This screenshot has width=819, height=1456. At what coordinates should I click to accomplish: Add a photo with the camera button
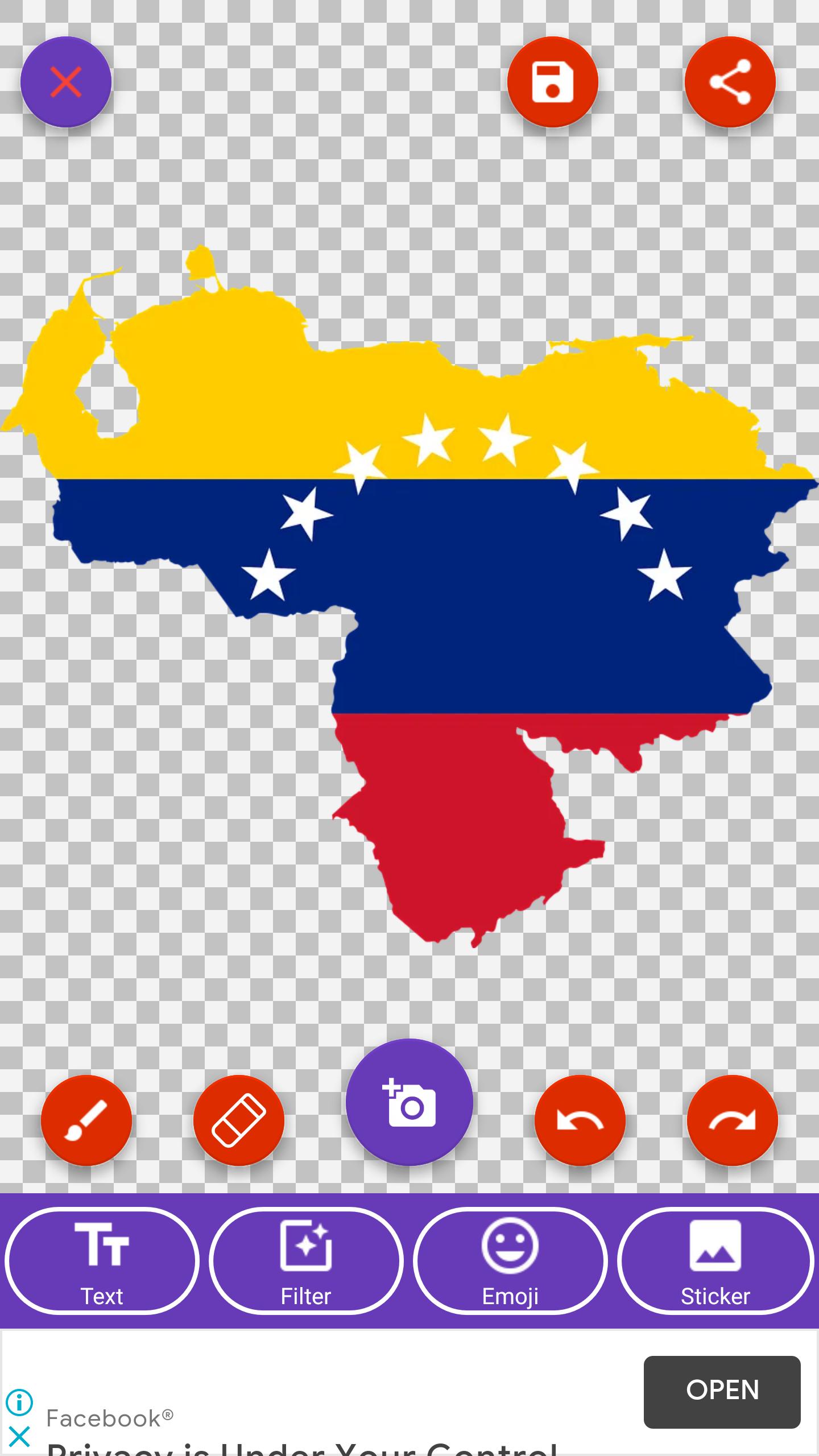(409, 1102)
